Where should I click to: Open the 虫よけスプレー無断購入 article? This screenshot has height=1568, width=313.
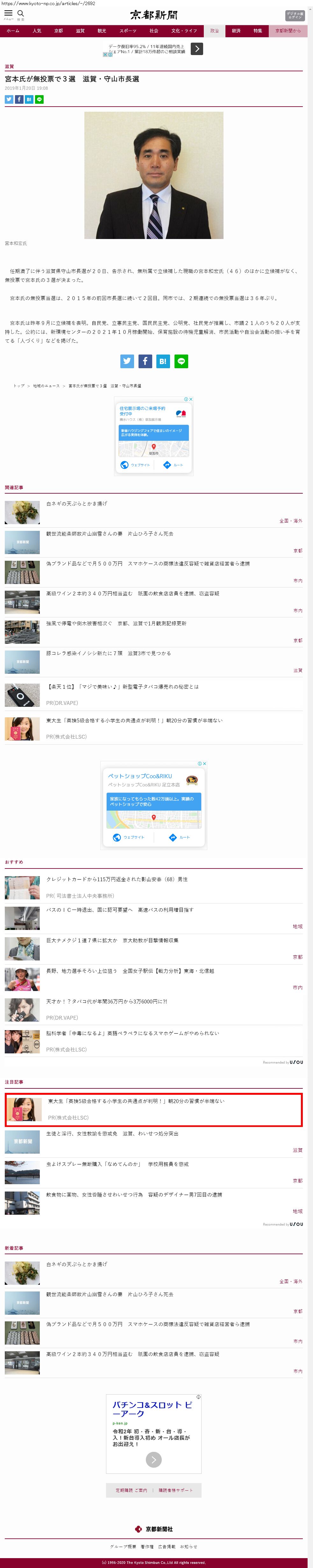click(x=117, y=1164)
